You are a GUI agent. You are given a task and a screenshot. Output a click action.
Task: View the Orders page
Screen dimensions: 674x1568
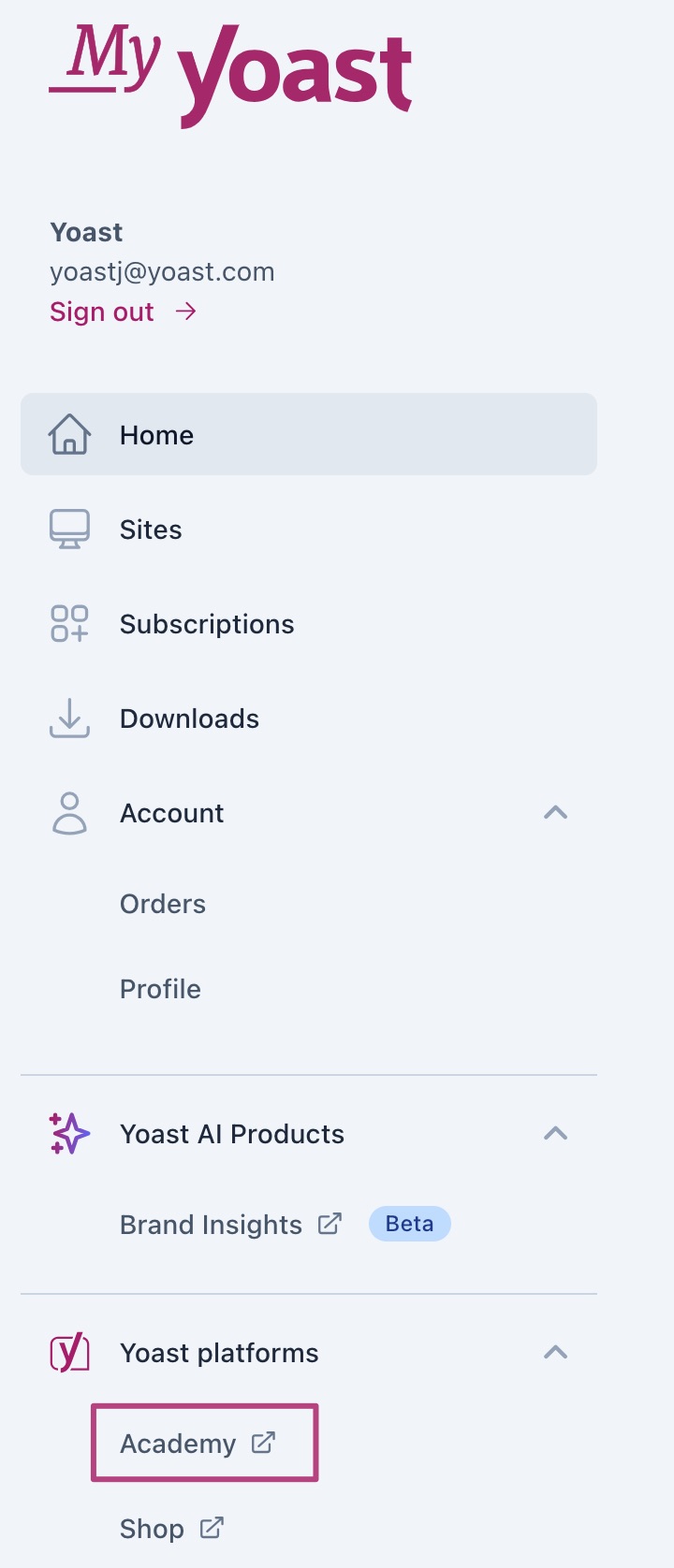coord(163,904)
